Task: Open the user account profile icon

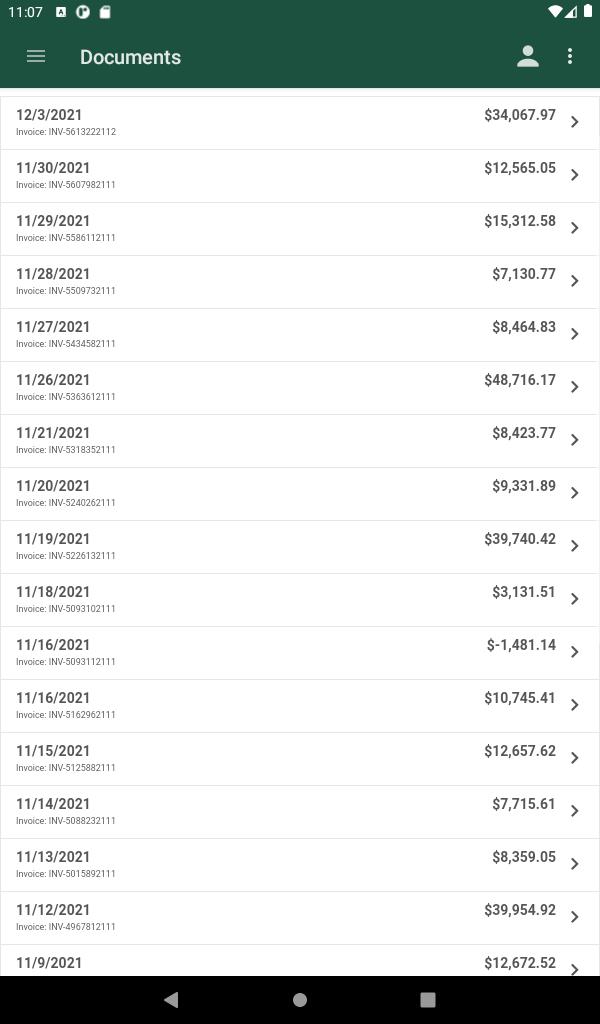Action: coord(528,57)
